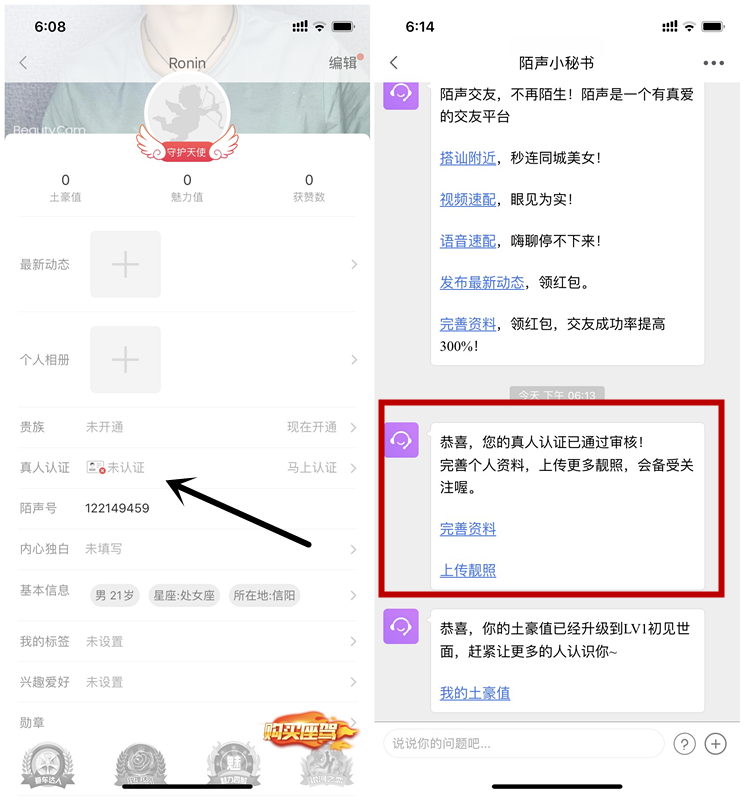Open the 完善资料 link in the red-boxed message
The image size is (744, 800).
pos(468,531)
